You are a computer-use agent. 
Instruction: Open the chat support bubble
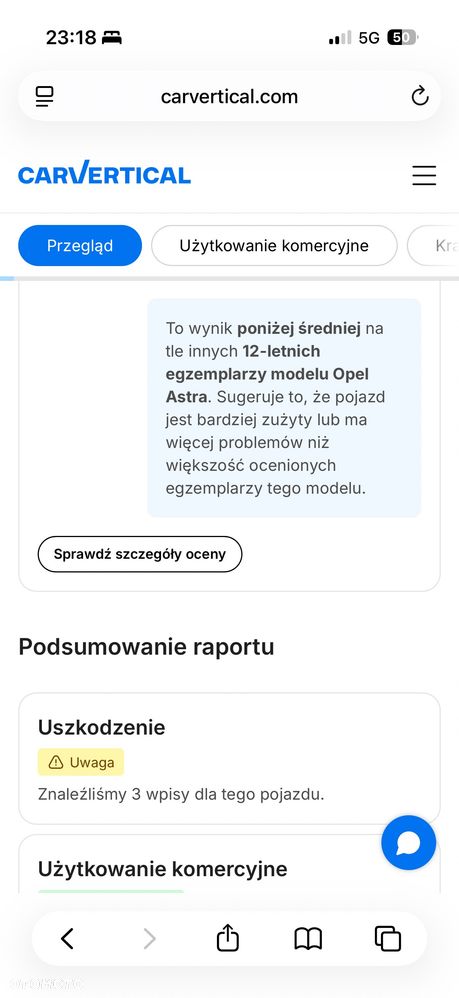pos(409,843)
